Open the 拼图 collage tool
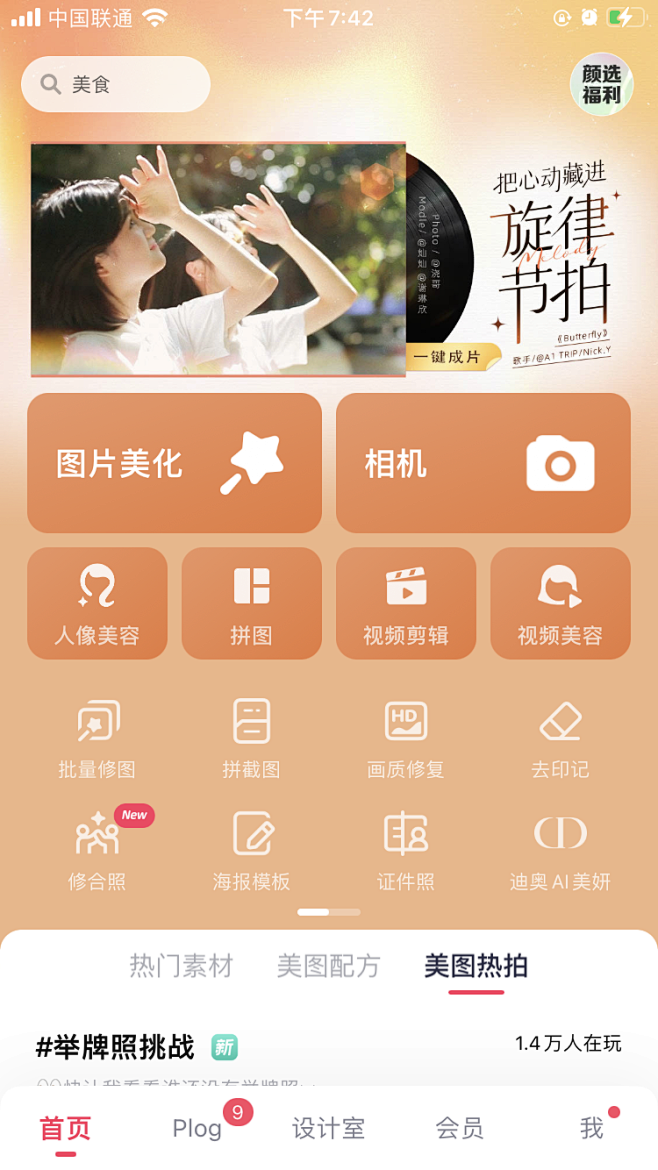Screen dimensions: 658x1170 pyautogui.click(x=251, y=603)
